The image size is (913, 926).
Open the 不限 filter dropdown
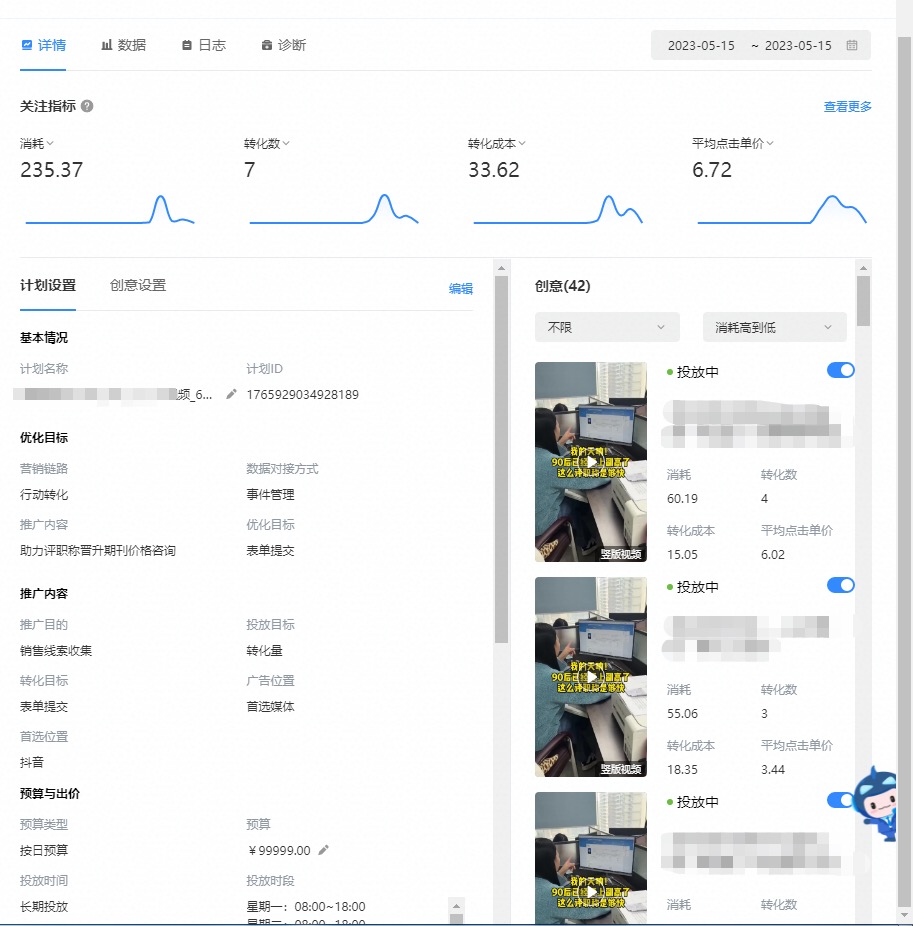click(x=607, y=327)
